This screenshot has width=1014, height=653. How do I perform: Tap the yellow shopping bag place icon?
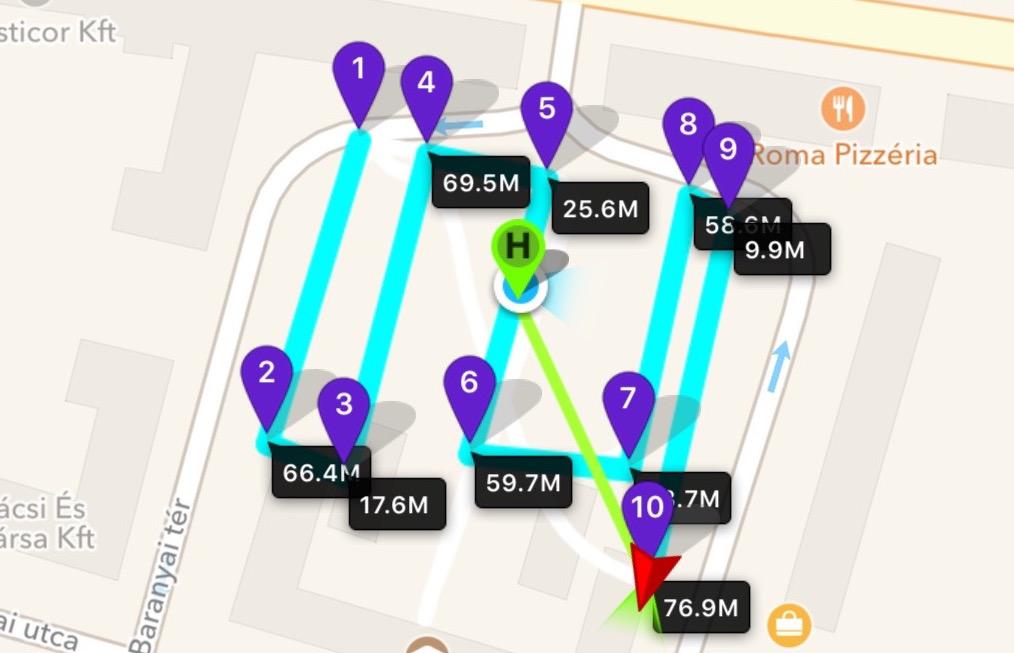[x=789, y=624]
